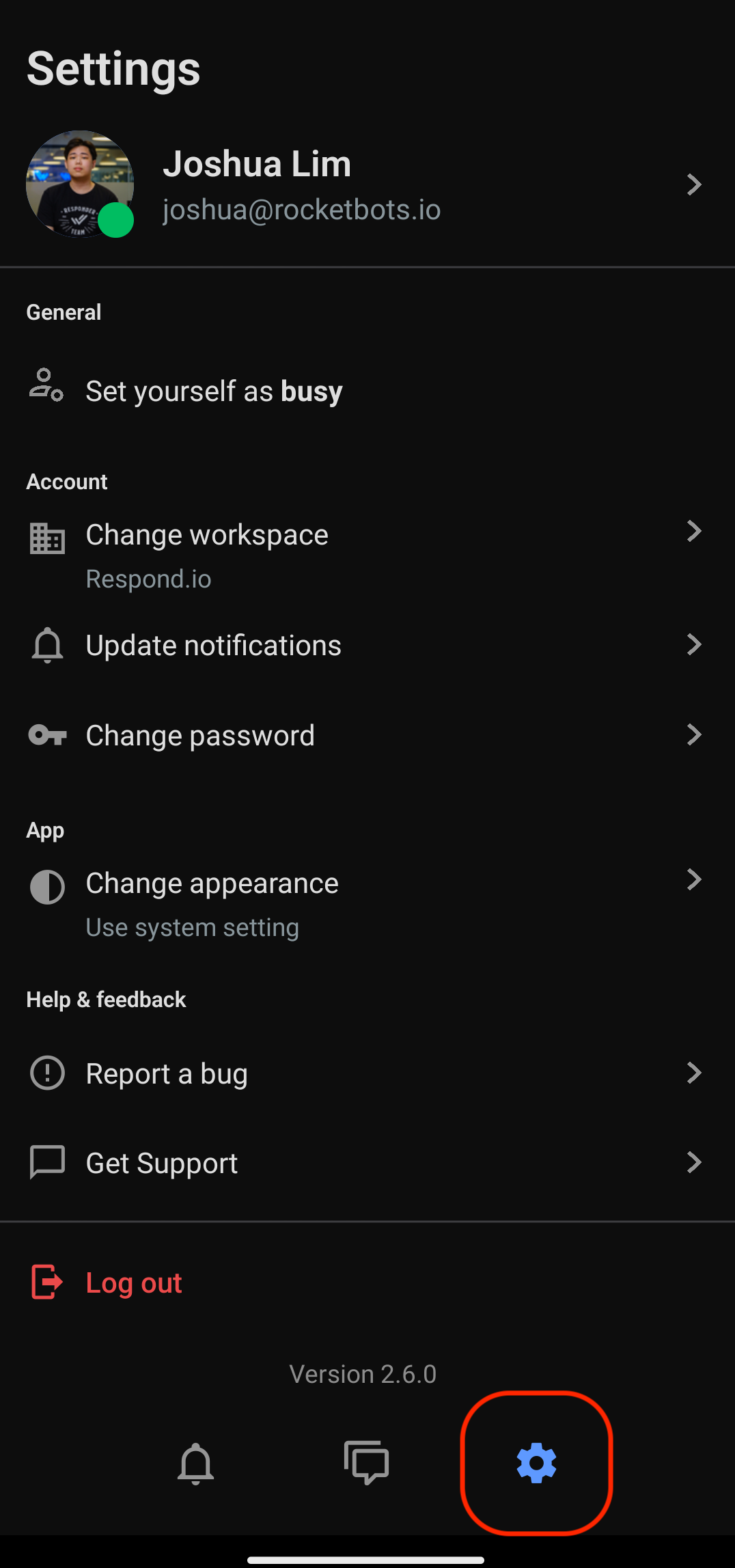Switch to the messages tab
Viewport: 735px width, 1568px height.
(x=367, y=1463)
